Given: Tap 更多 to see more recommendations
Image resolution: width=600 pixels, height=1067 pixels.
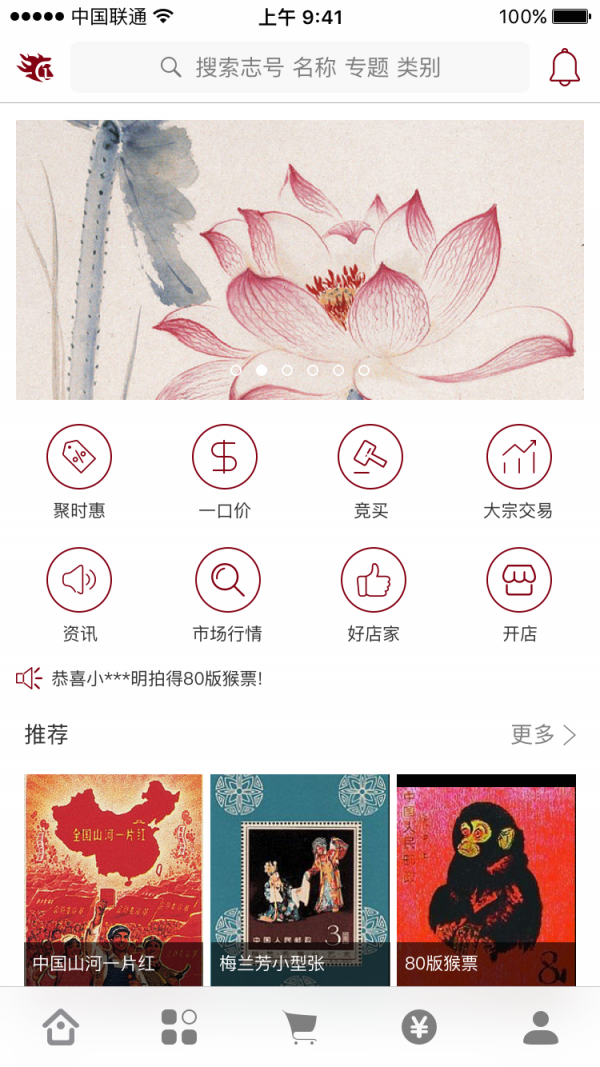Looking at the screenshot, I should 543,735.
